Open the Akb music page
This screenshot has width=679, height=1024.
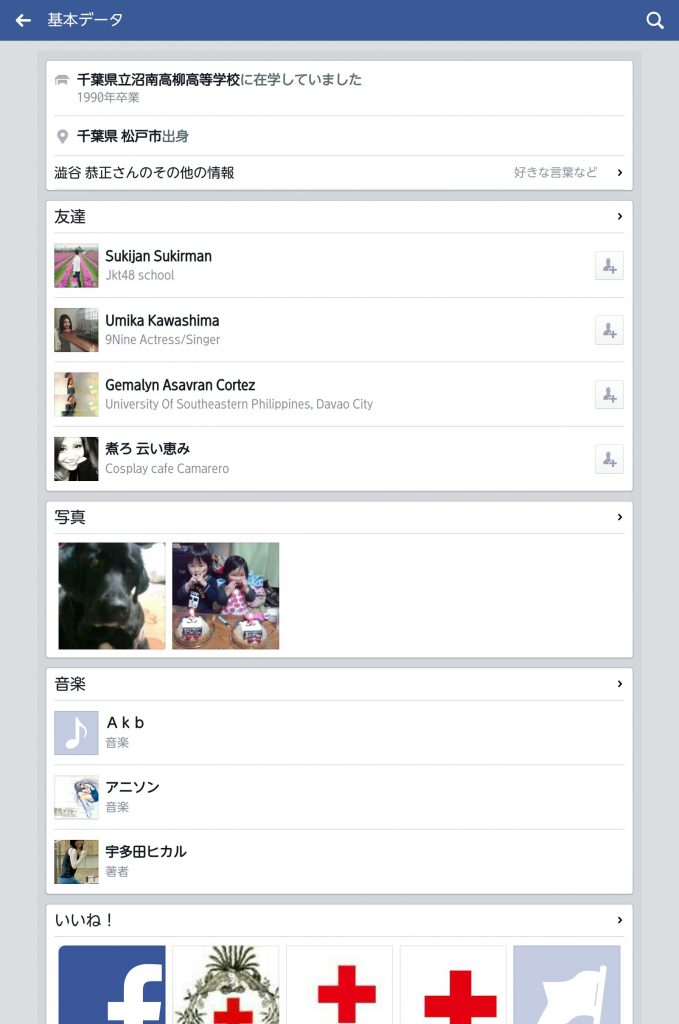tap(125, 723)
